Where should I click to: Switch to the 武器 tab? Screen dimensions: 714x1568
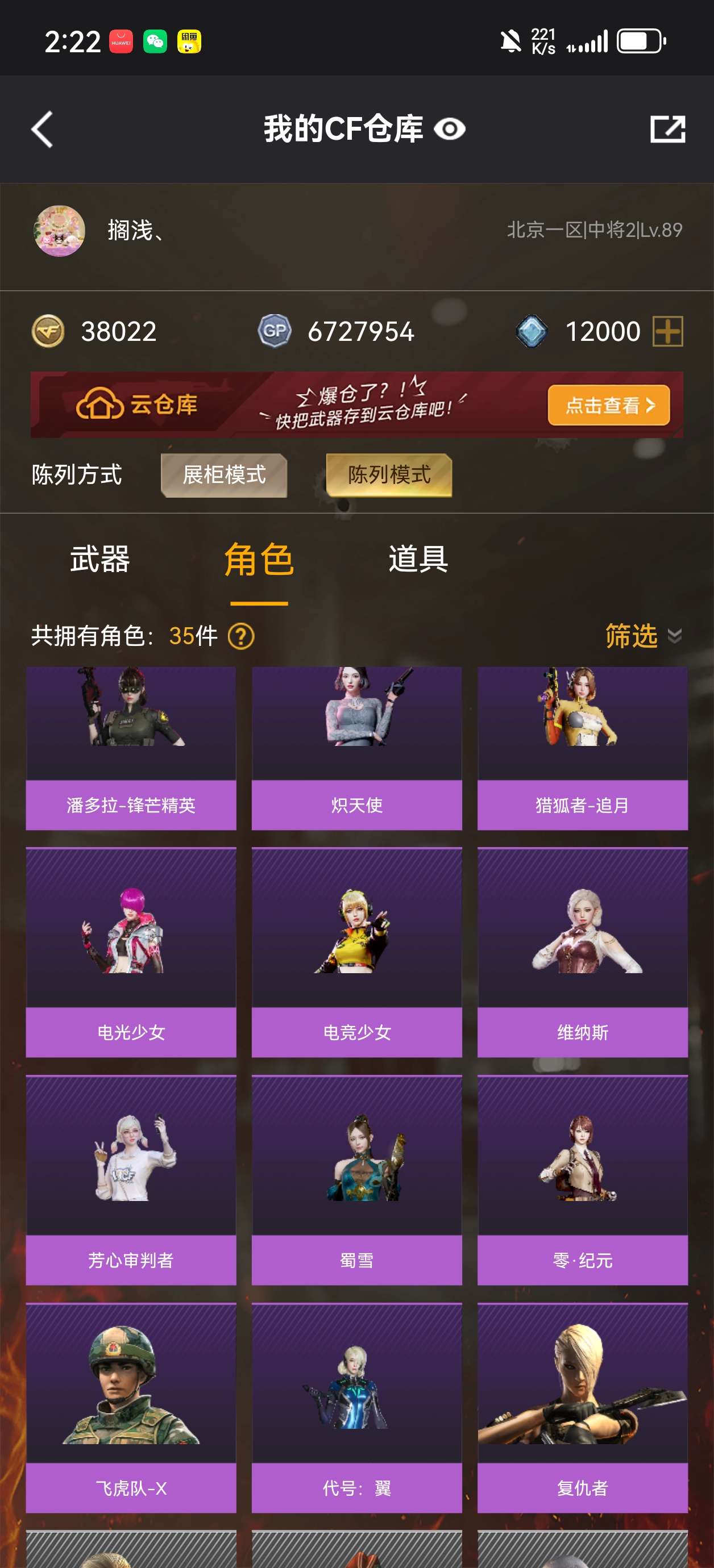pos(100,559)
